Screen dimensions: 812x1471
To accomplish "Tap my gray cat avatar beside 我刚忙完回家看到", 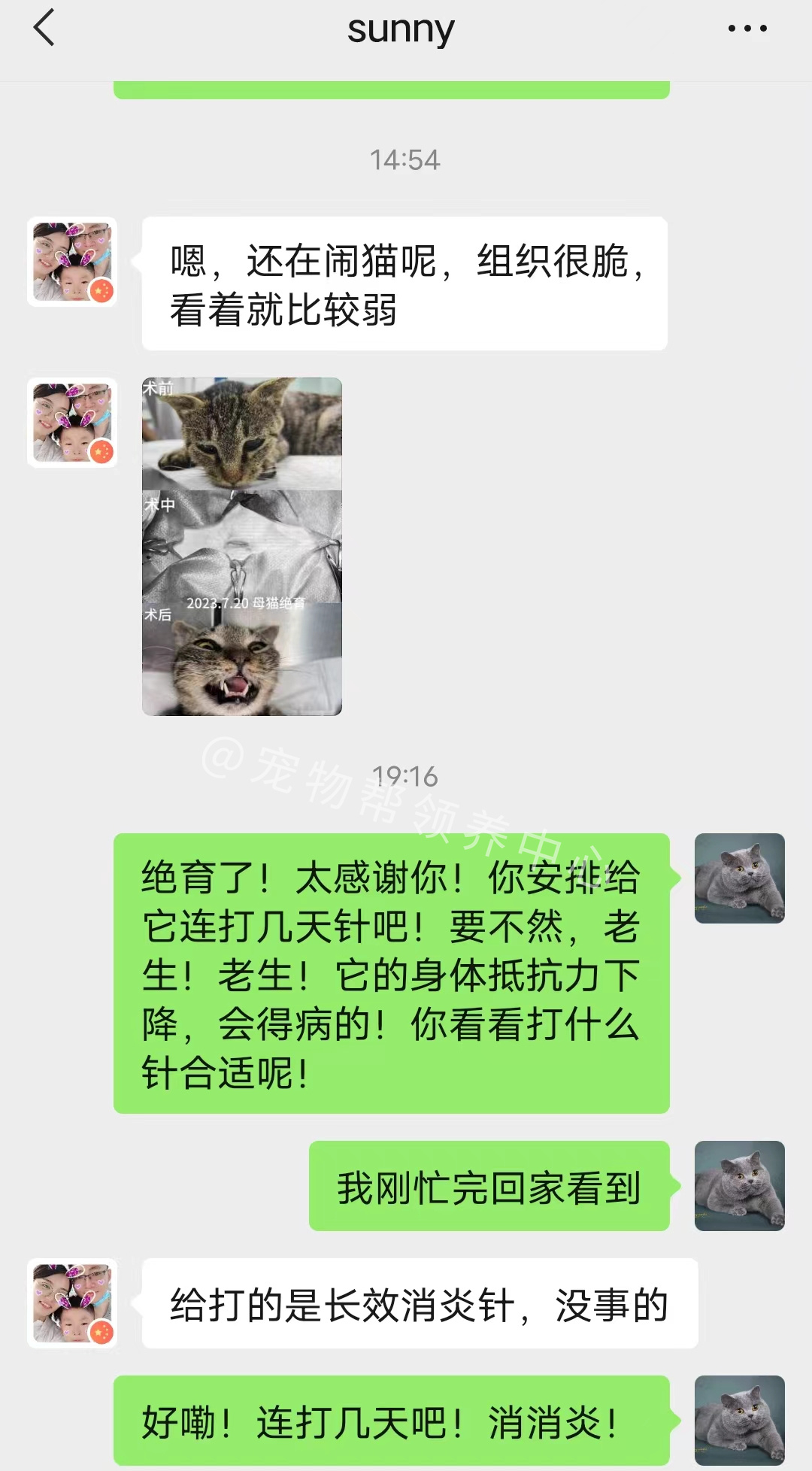I will [740, 1186].
